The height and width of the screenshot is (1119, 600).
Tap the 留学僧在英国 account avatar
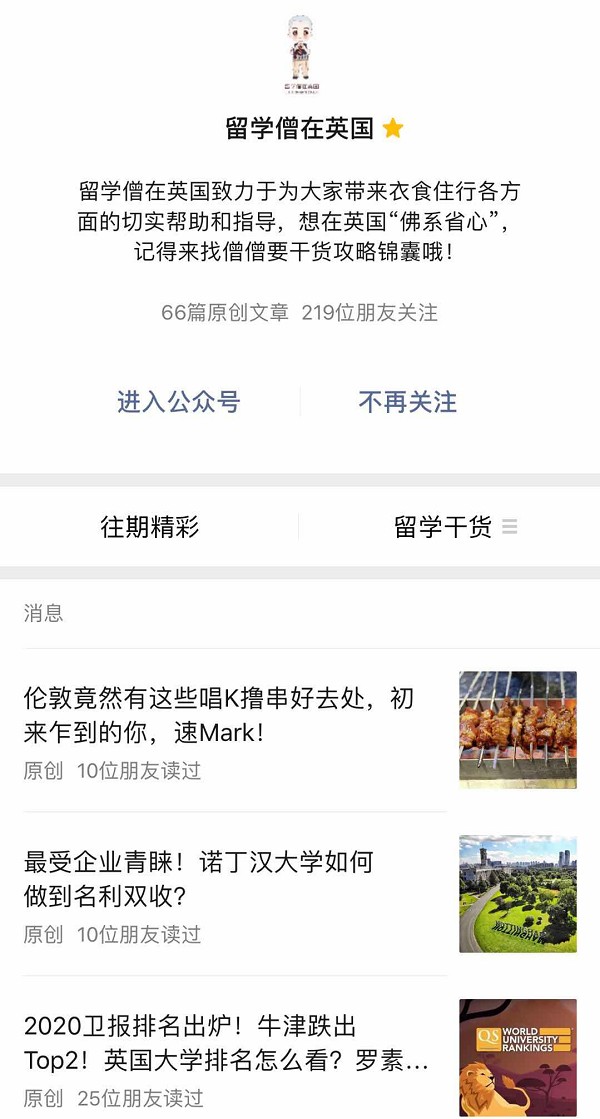pyautogui.click(x=298, y=48)
